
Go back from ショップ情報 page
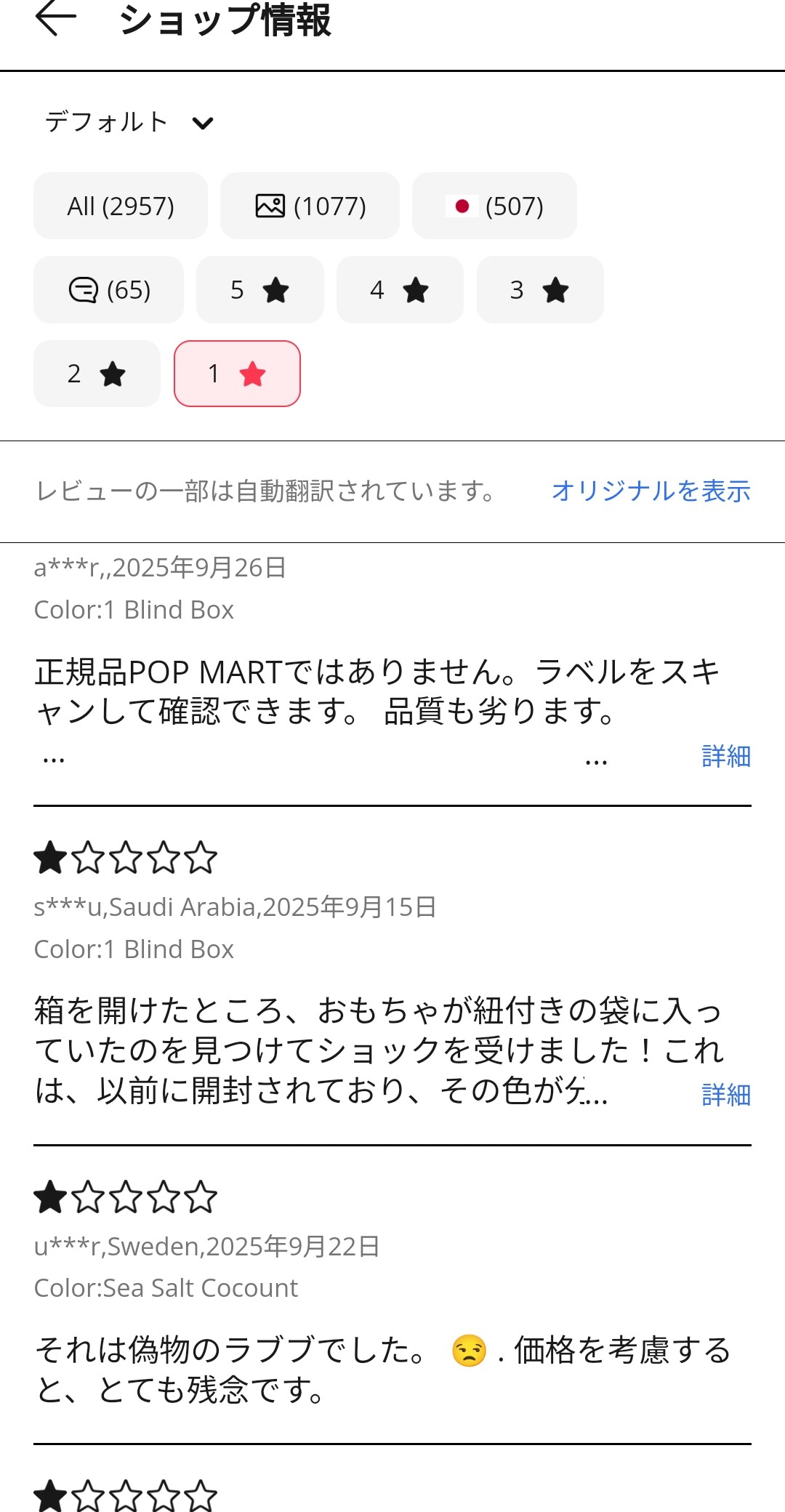tap(56, 18)
